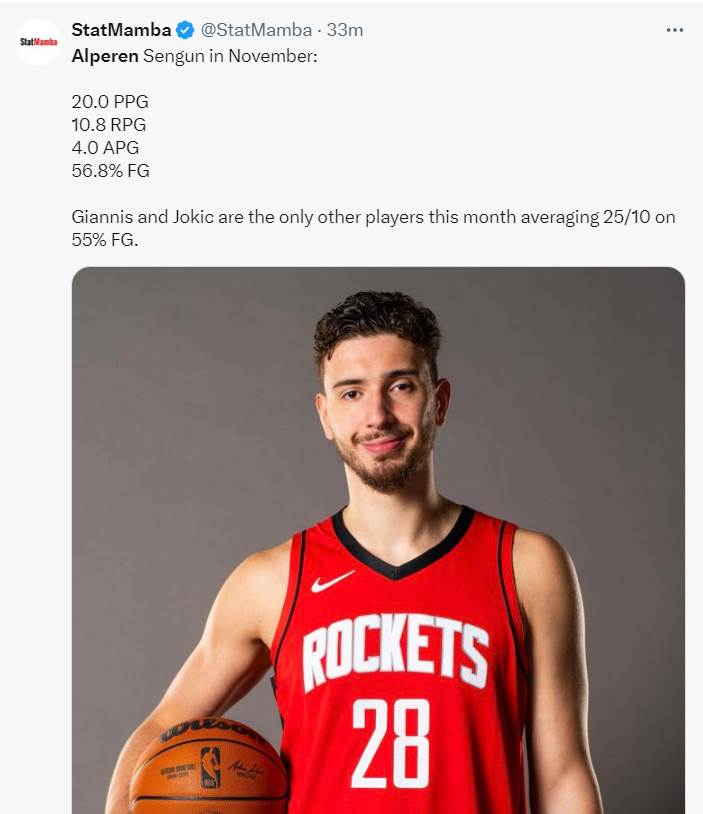Open the StatMamba profile avatar

point(38,42)
